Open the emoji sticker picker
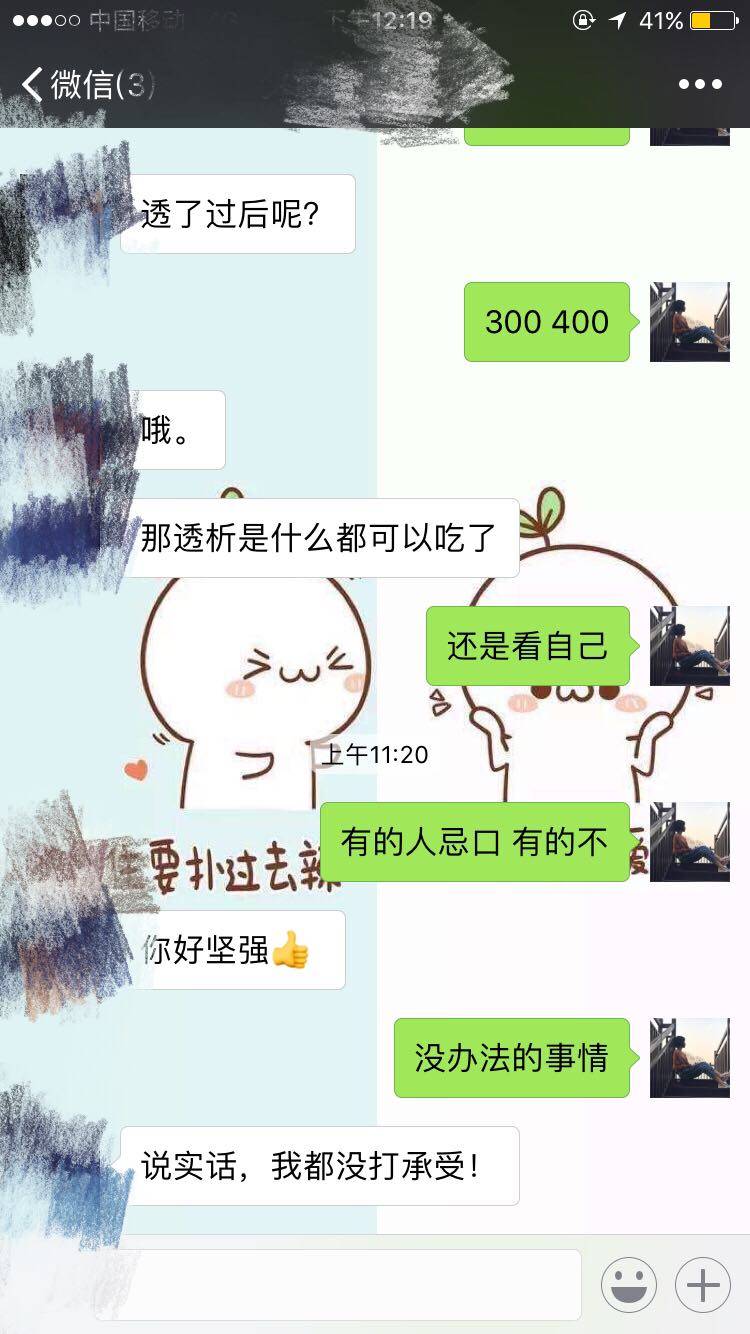The height and width of the screenshot is (1334, 750). tap(629, 1285)
